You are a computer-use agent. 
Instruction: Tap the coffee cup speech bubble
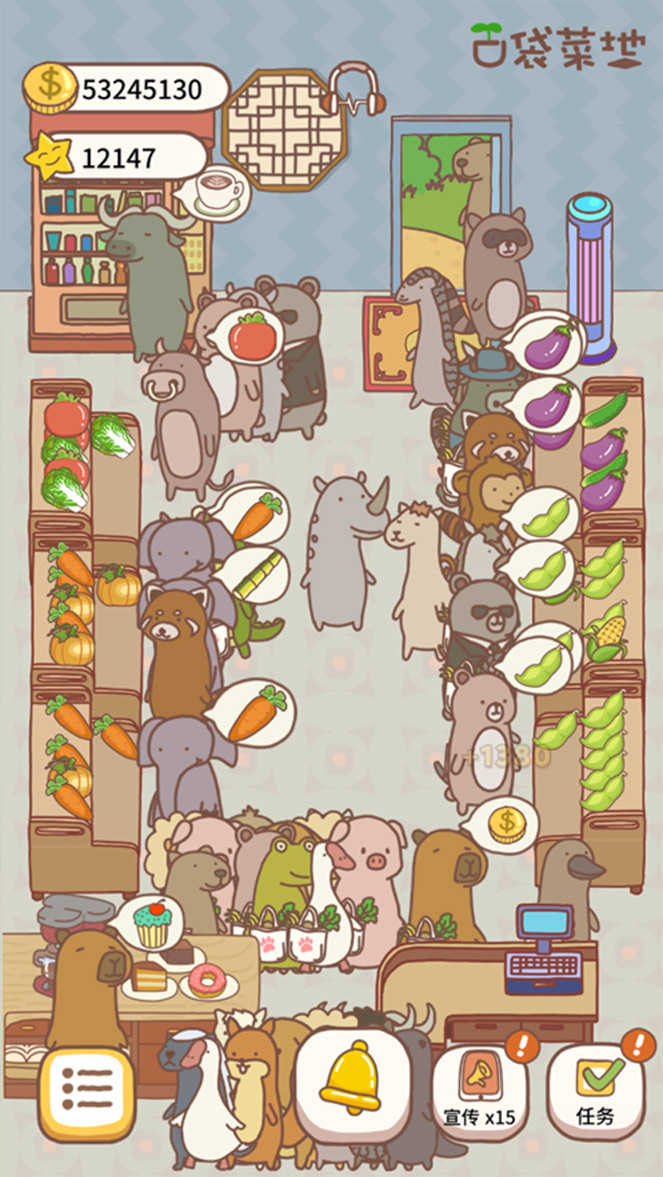[x=217, y=190]
